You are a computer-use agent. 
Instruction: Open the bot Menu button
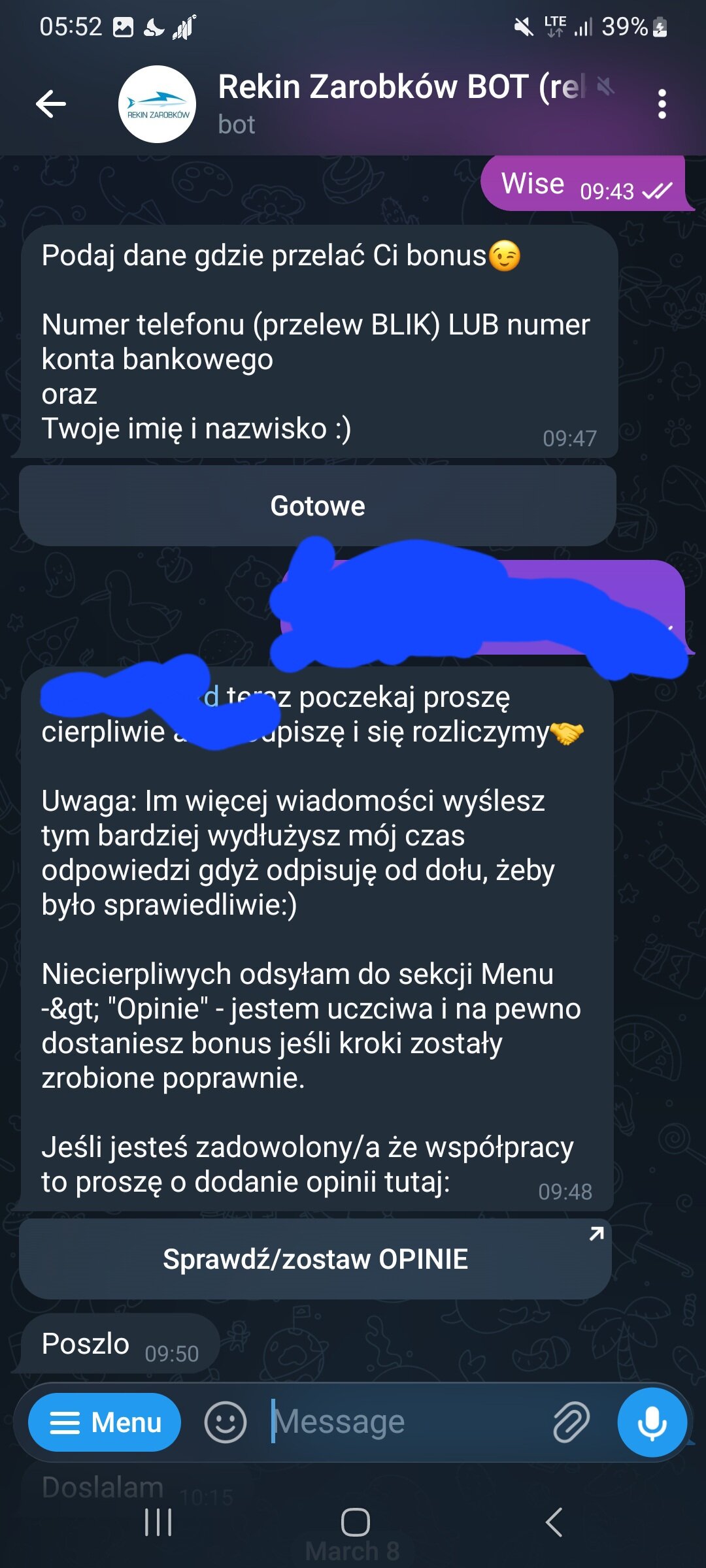click(105, 1422)
